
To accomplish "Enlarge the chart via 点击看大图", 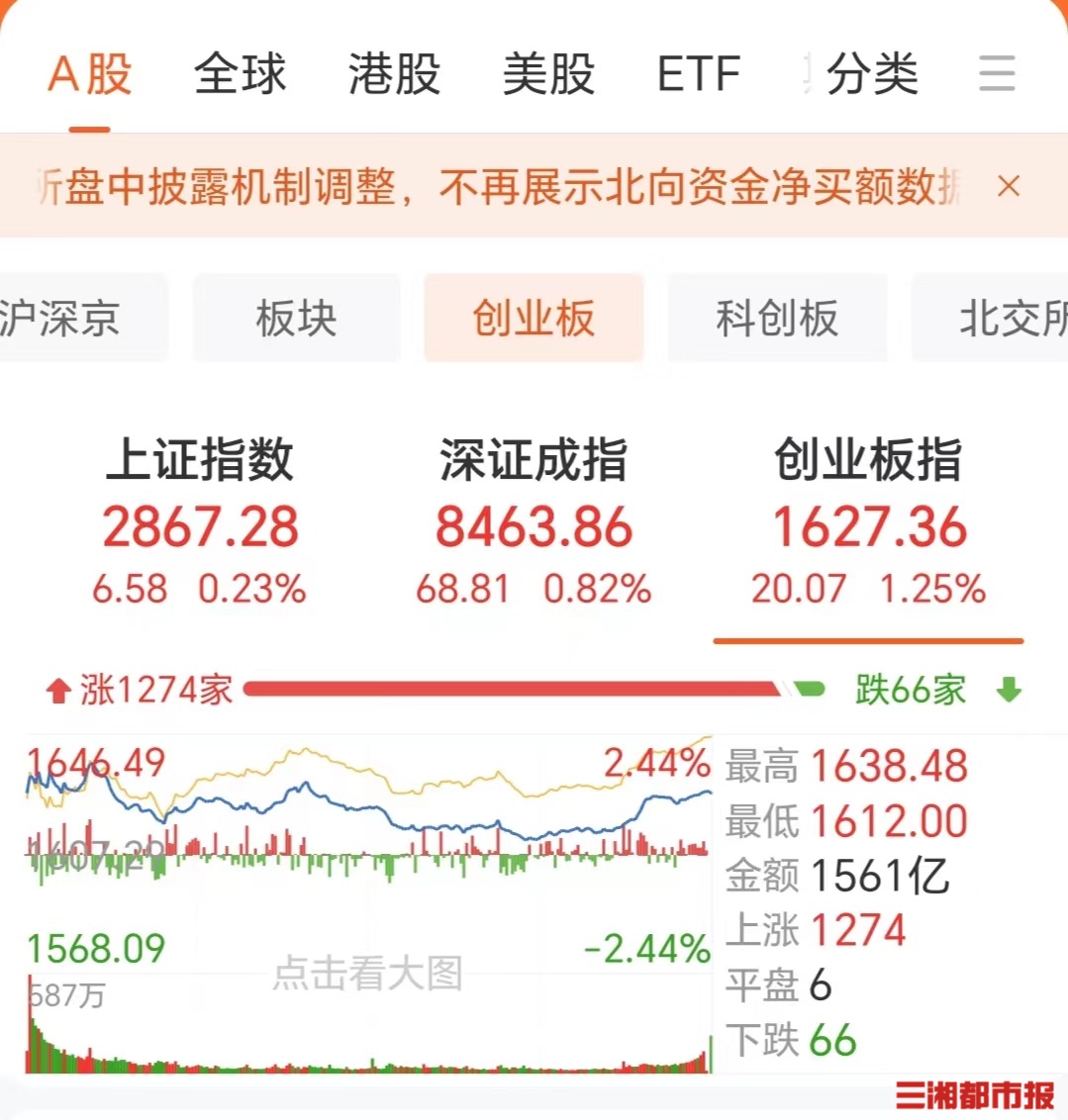I will (367, 974).
